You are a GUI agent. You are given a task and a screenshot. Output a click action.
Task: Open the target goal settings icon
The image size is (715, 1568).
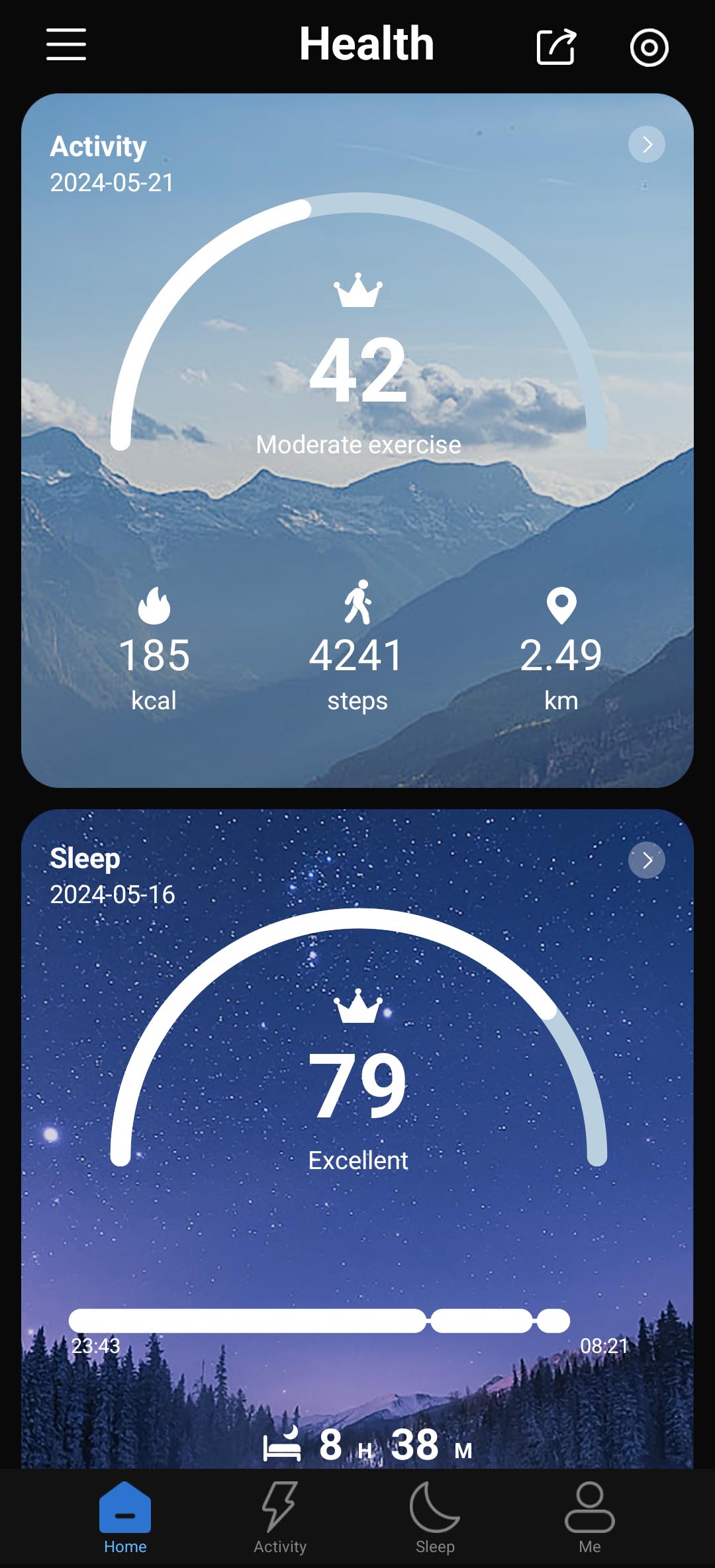[x=649, y=47]
